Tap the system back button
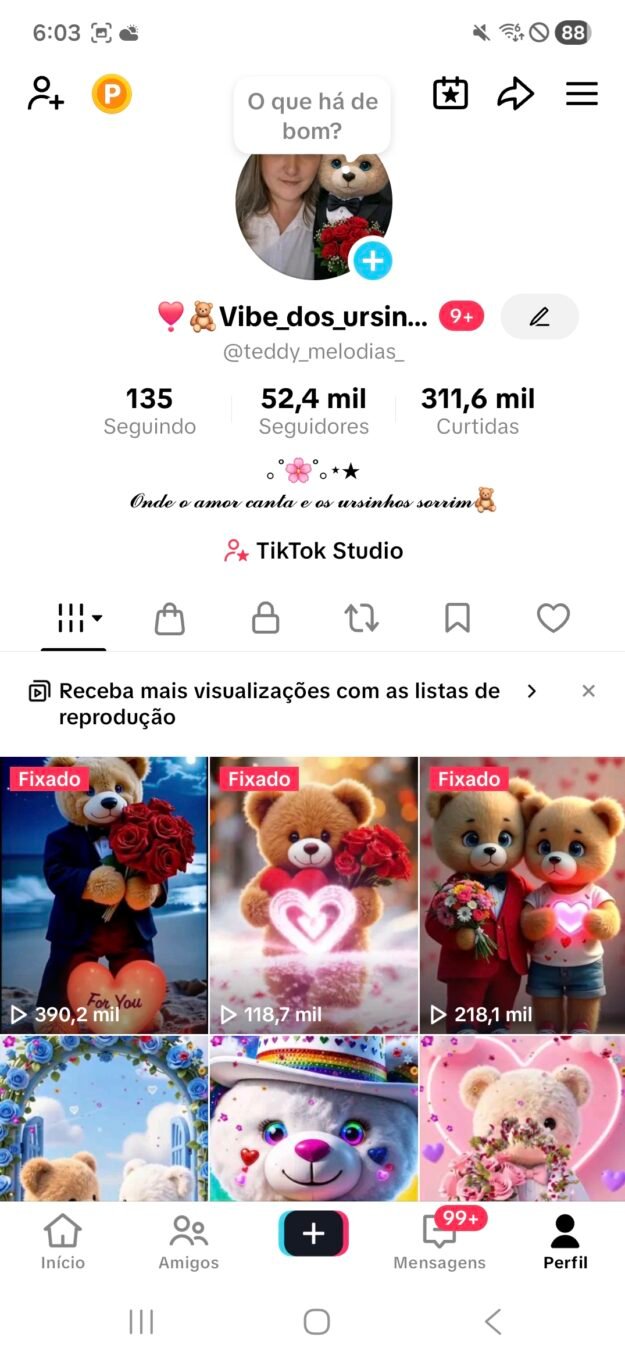 492,1322
